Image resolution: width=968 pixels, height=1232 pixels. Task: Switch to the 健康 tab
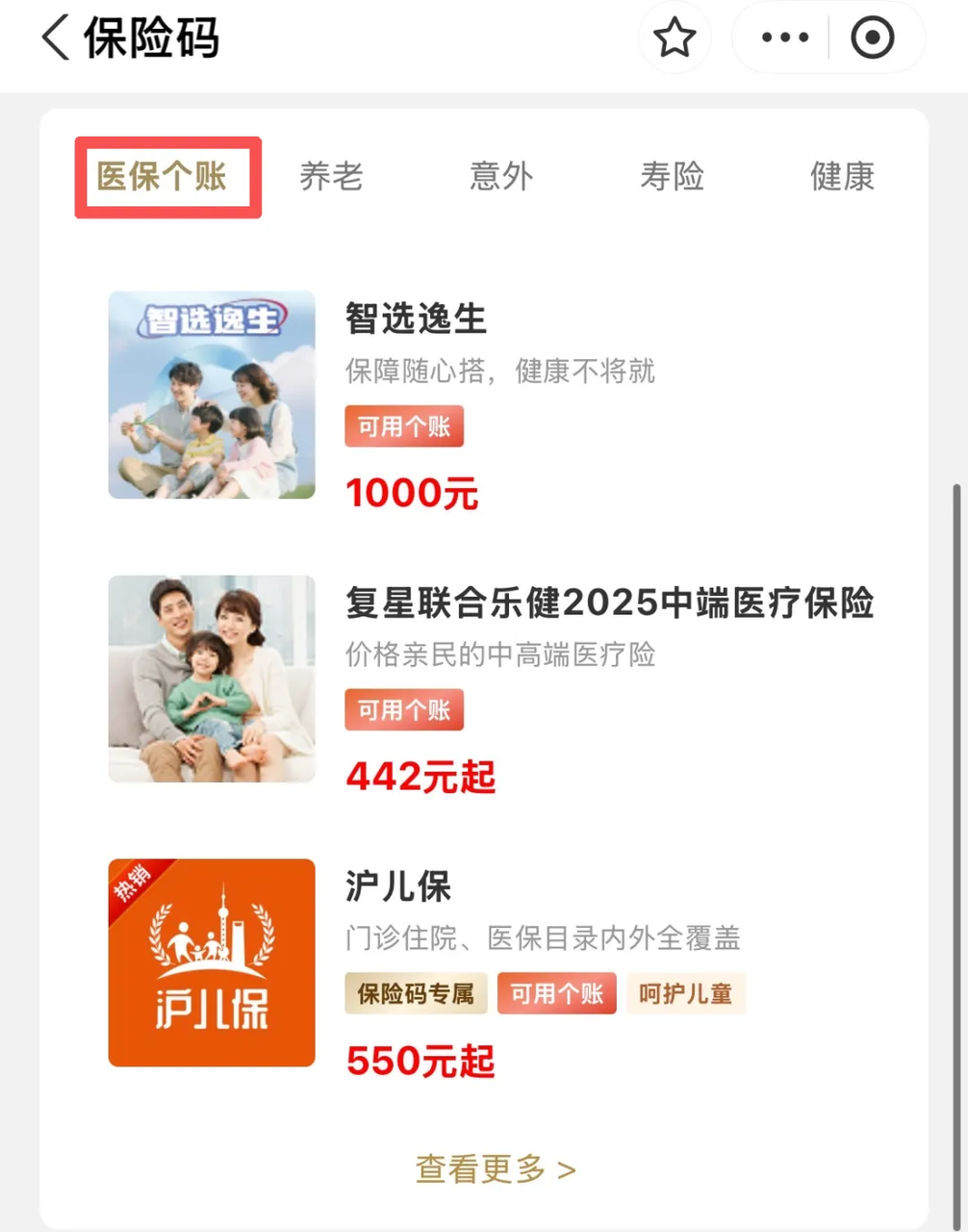[x=842, y=177]
